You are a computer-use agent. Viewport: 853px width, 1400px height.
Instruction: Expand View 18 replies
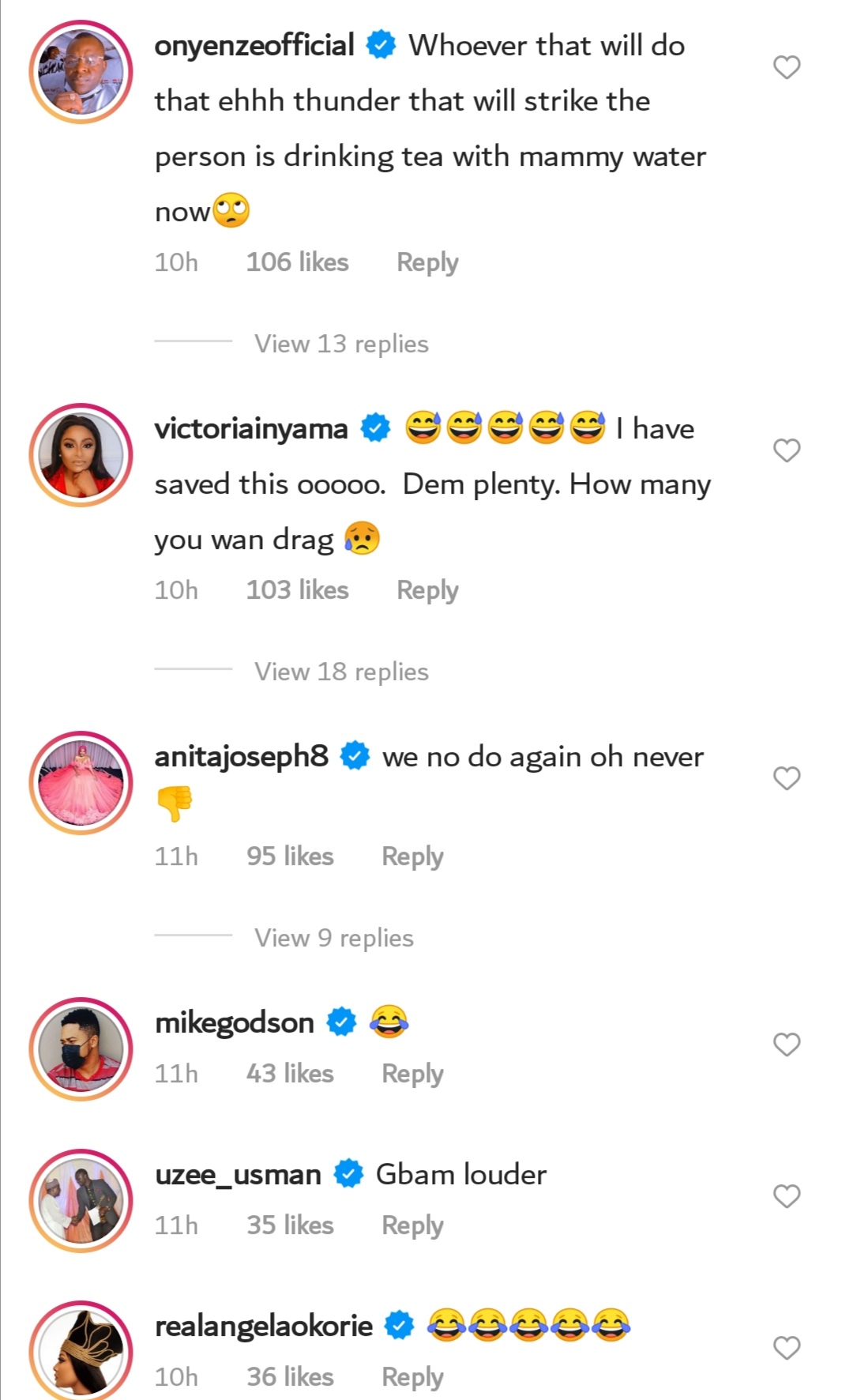340,672
